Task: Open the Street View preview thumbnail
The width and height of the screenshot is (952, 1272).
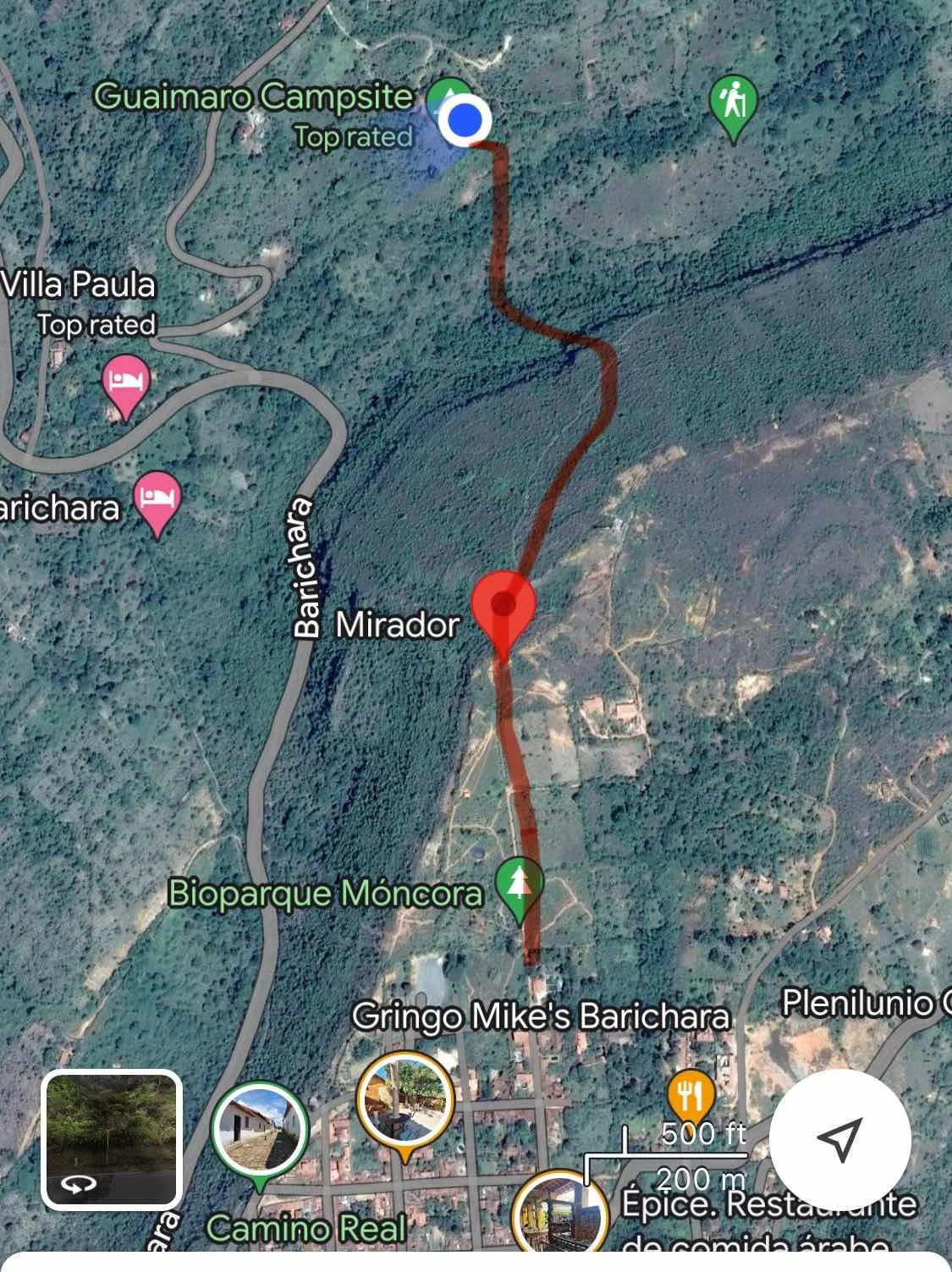Action: (x=112, y=1138)
